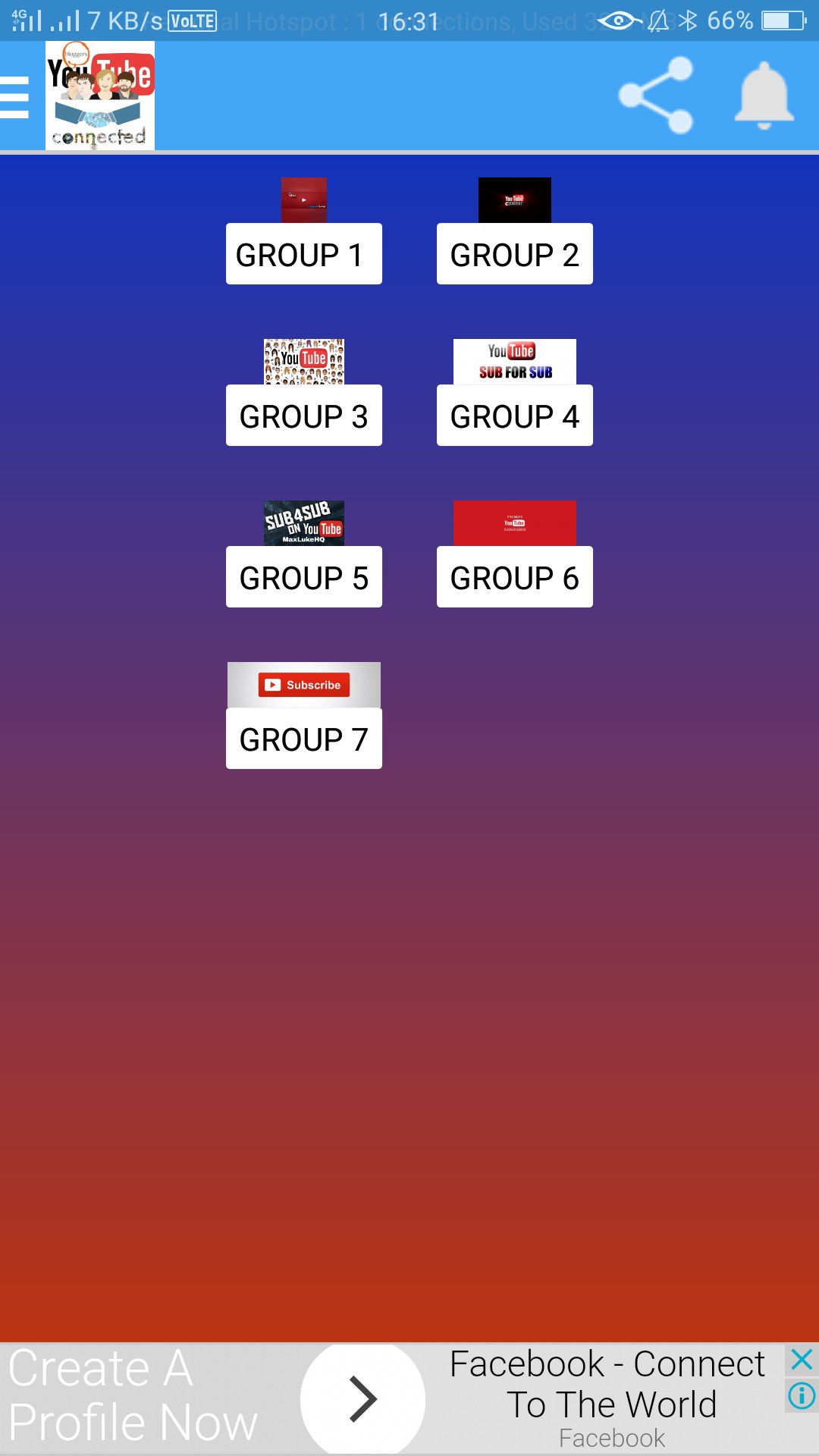Open the notifications bell
819x1456 pixels.
pyautogui.click(x=764, y=96)
